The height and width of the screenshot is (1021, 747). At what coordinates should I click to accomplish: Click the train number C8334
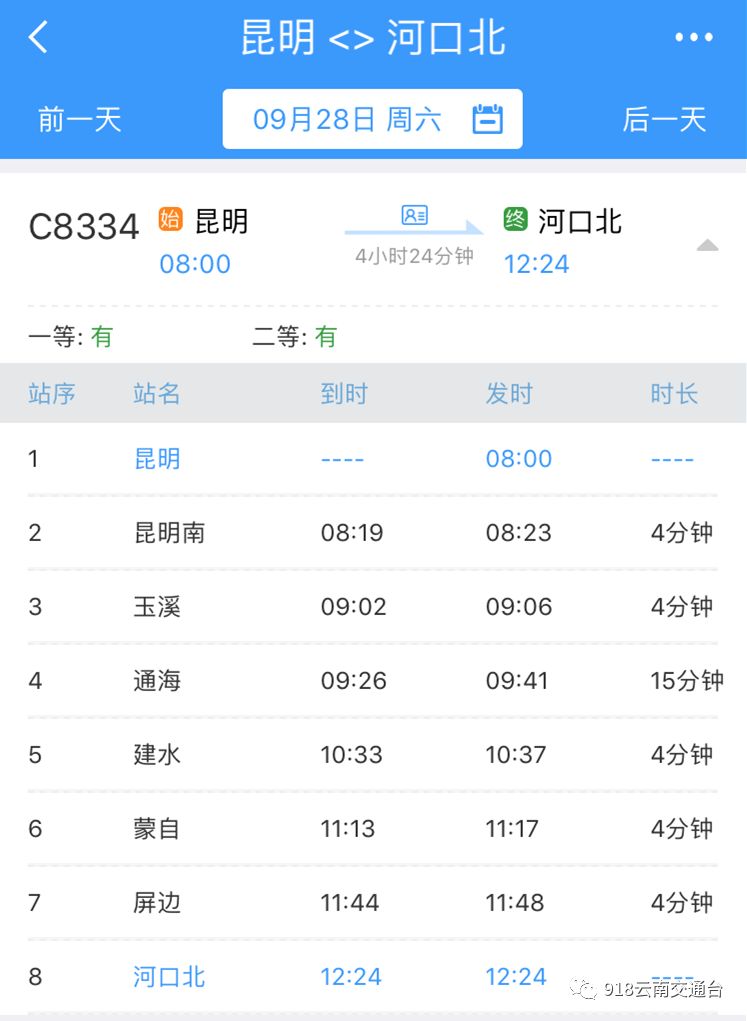(x=84, y=226)
